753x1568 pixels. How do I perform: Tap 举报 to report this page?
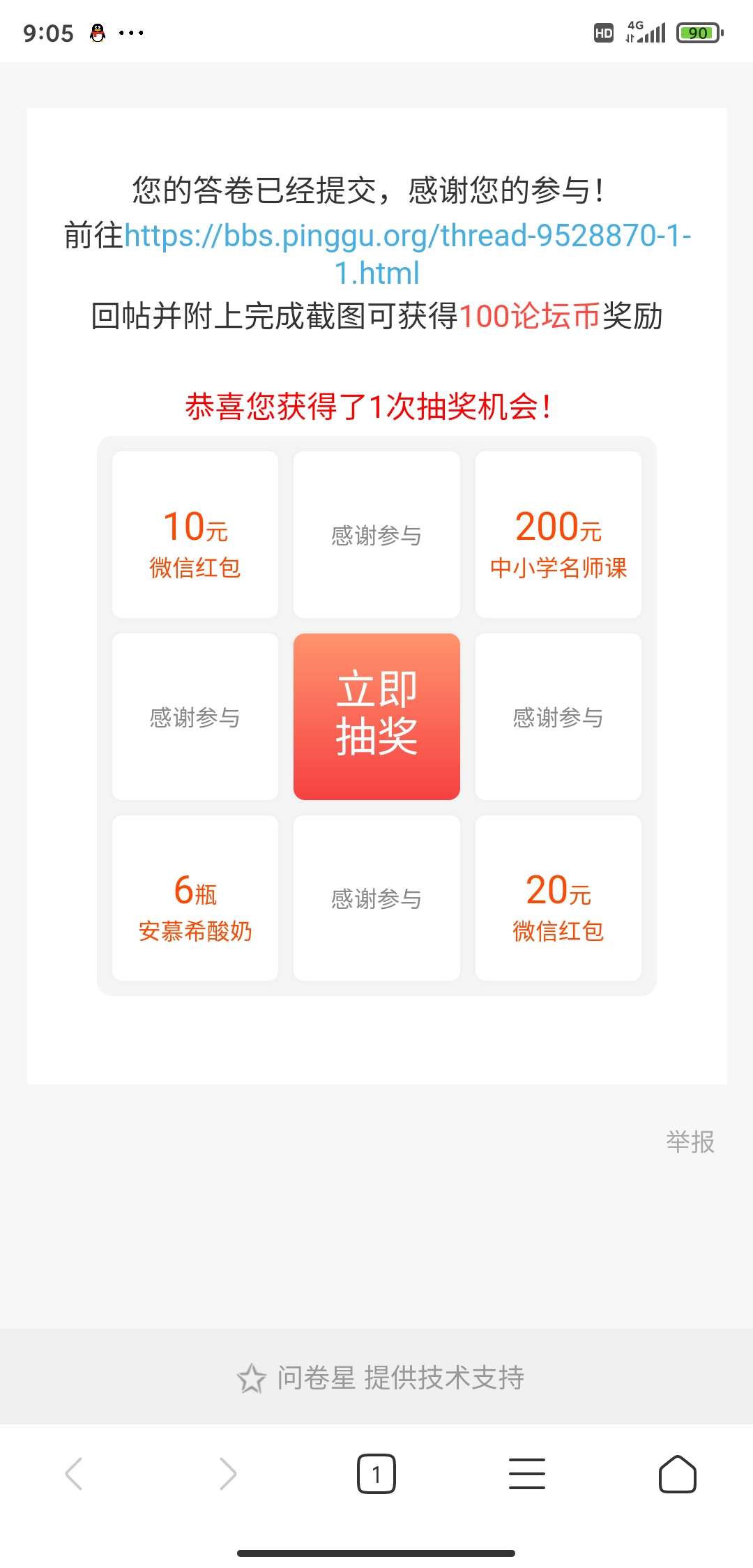(x=690, y=1142)
